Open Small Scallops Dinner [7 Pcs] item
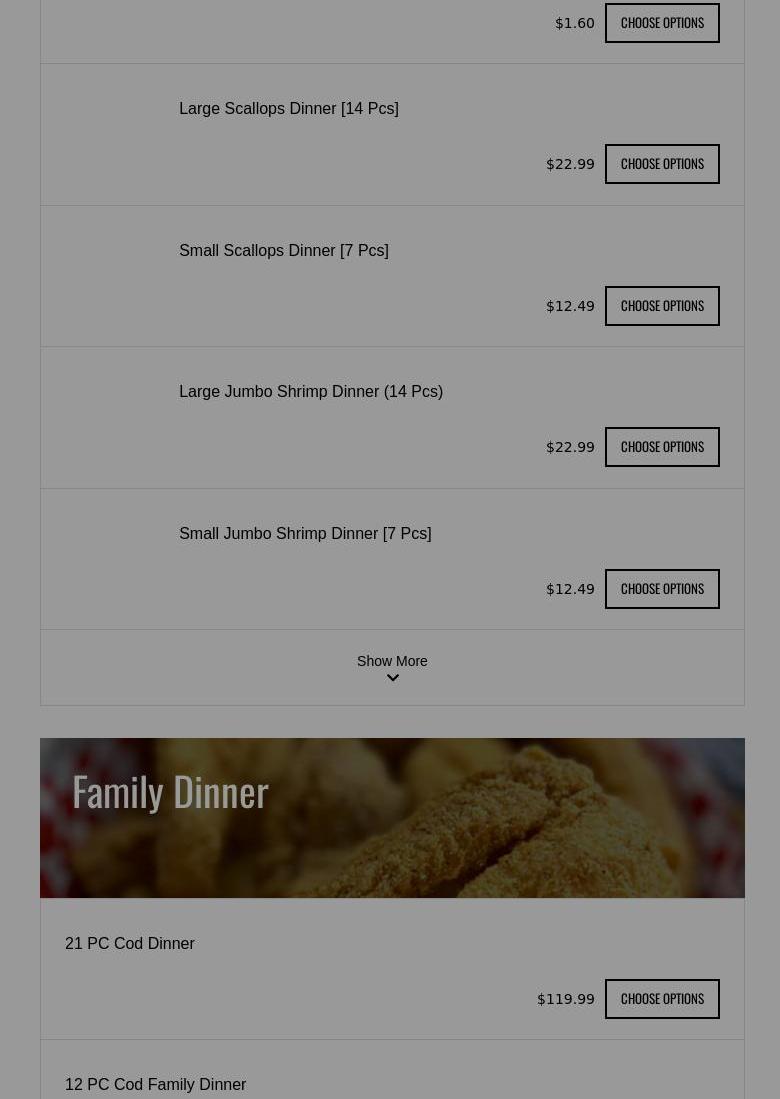The image size is (780, 1099). point(283,251)
